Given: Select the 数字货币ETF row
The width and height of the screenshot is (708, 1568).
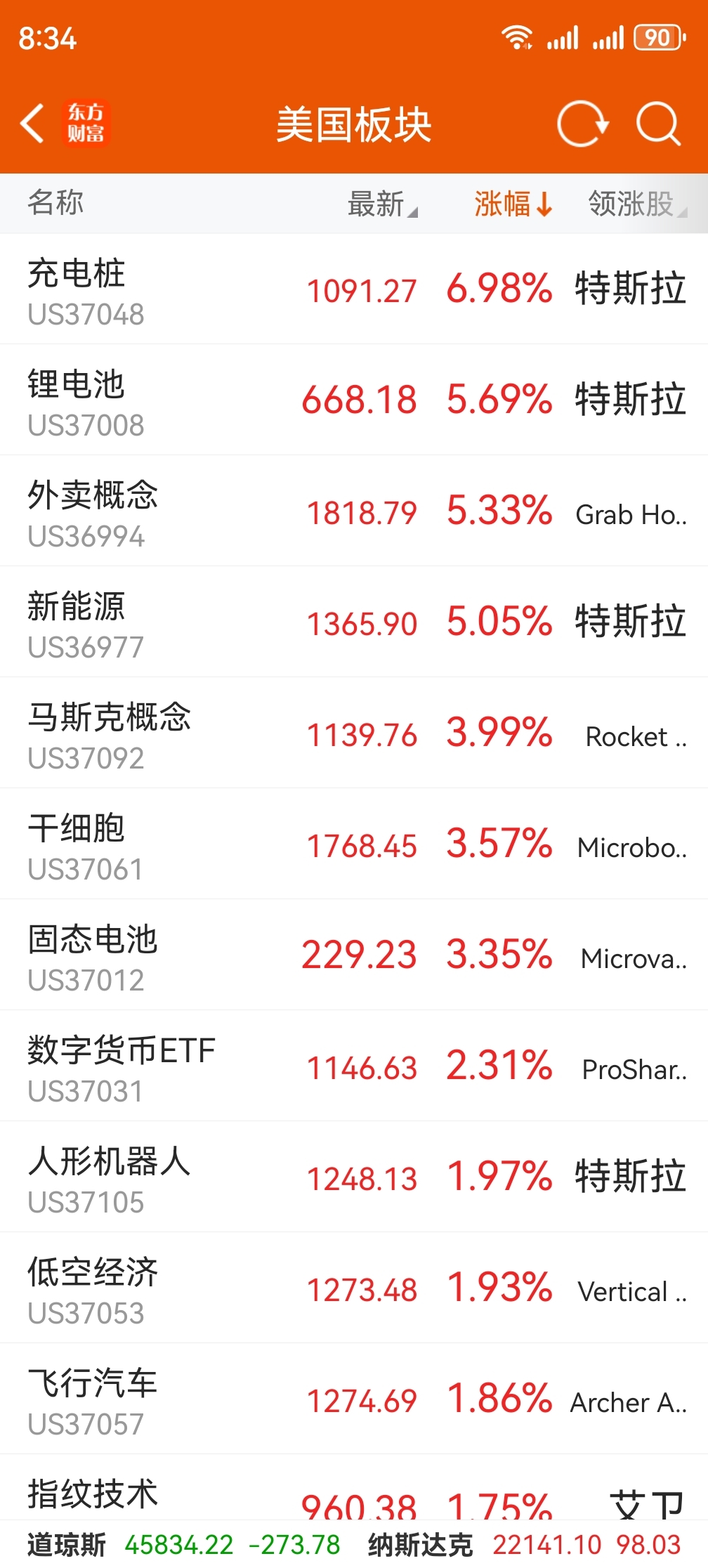Looking at the screenshot, I should (354, 1066).
